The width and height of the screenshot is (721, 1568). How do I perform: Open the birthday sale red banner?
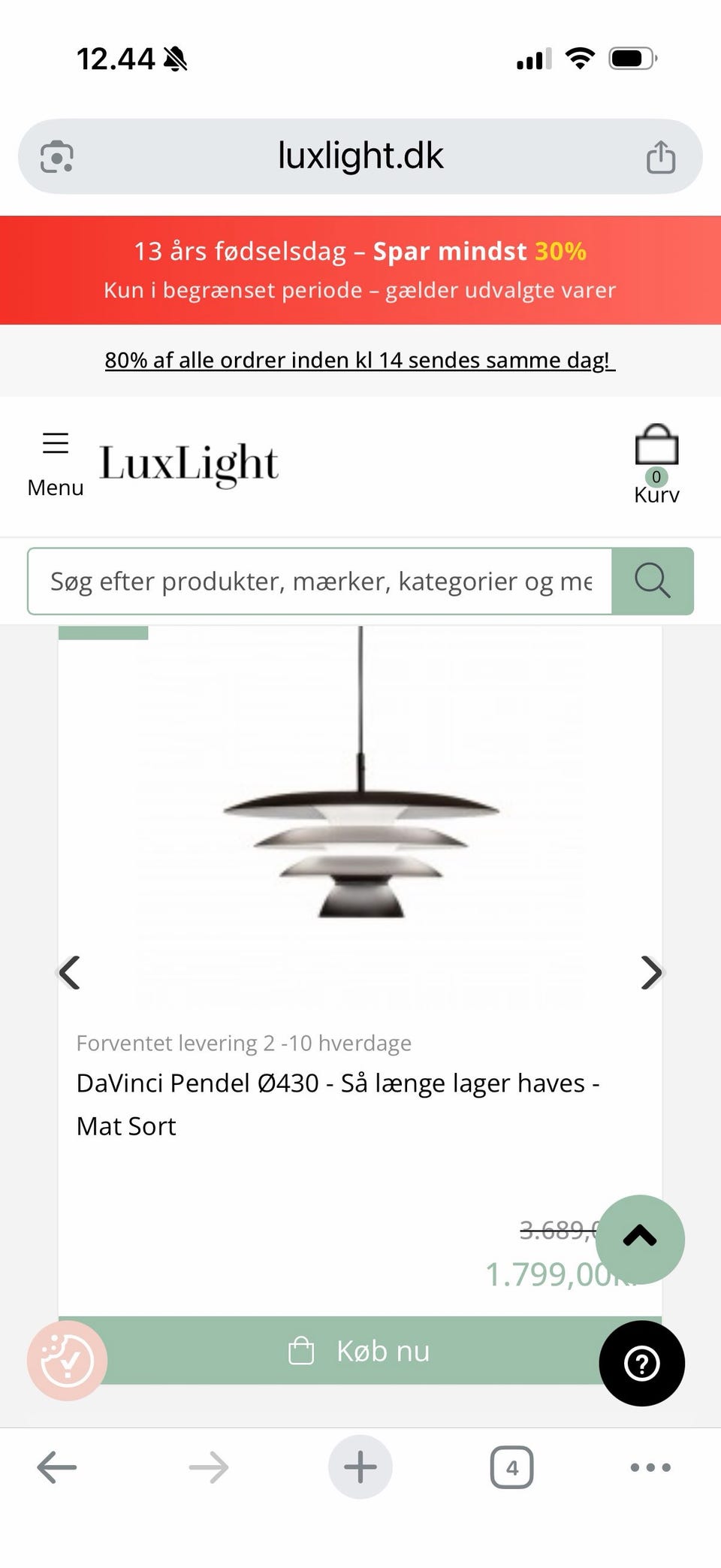(x=360, y=270)
